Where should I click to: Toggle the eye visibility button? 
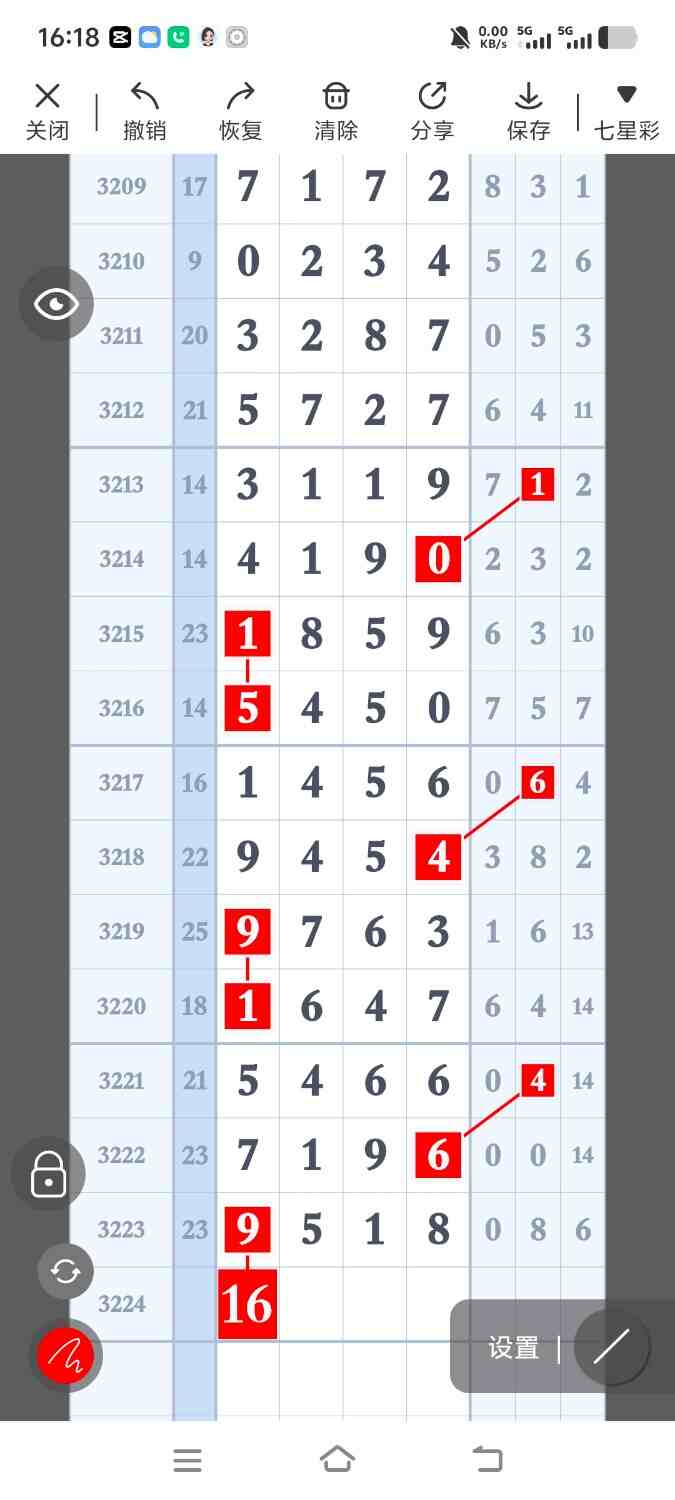click(x=56, y=304)
